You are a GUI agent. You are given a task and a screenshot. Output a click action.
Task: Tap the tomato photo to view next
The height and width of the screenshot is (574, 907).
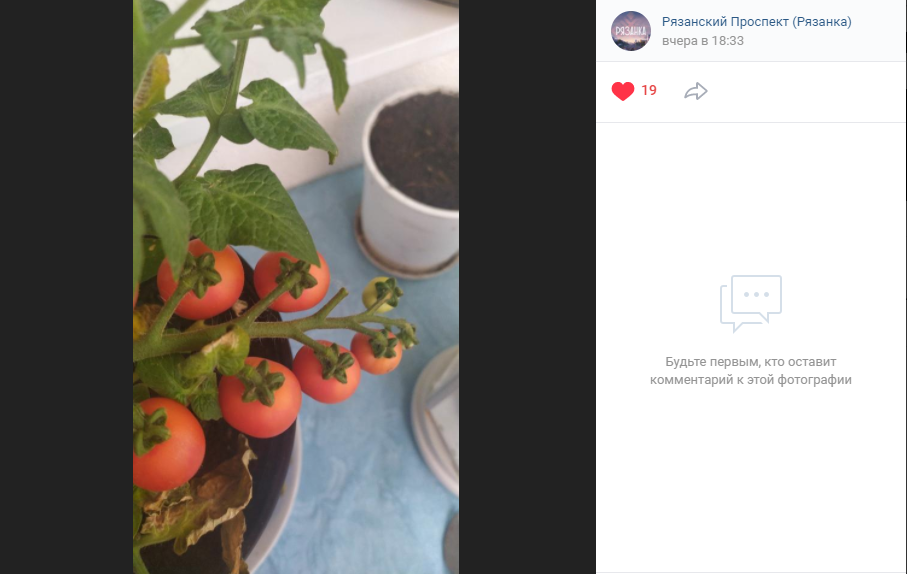(x=296, y=287)
